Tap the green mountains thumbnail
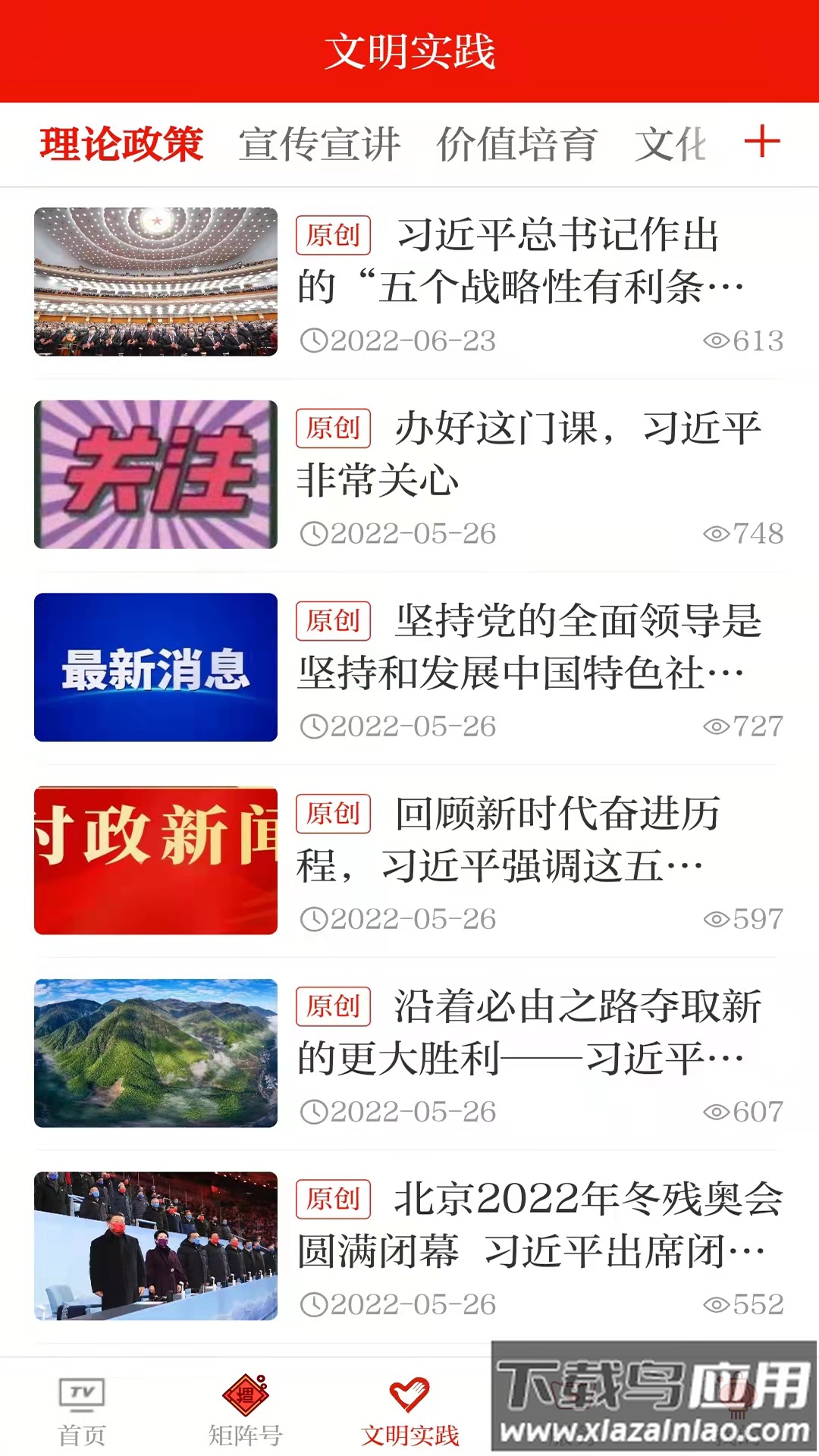The width and height of the screenshot is (819, 1456). [x=155, y=1054]
